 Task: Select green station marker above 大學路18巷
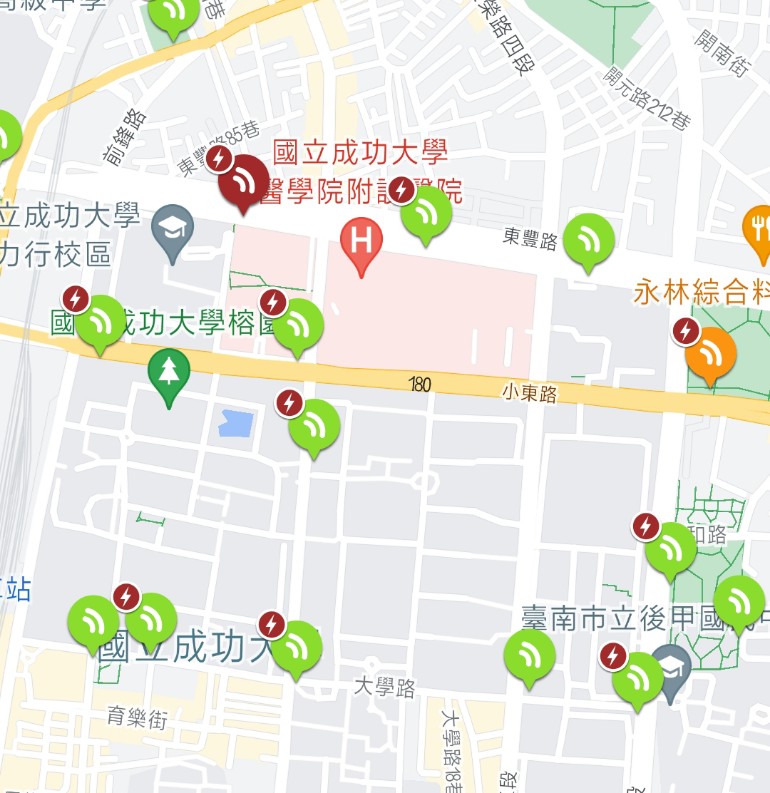pyautogui.click(x=529, y=654)
